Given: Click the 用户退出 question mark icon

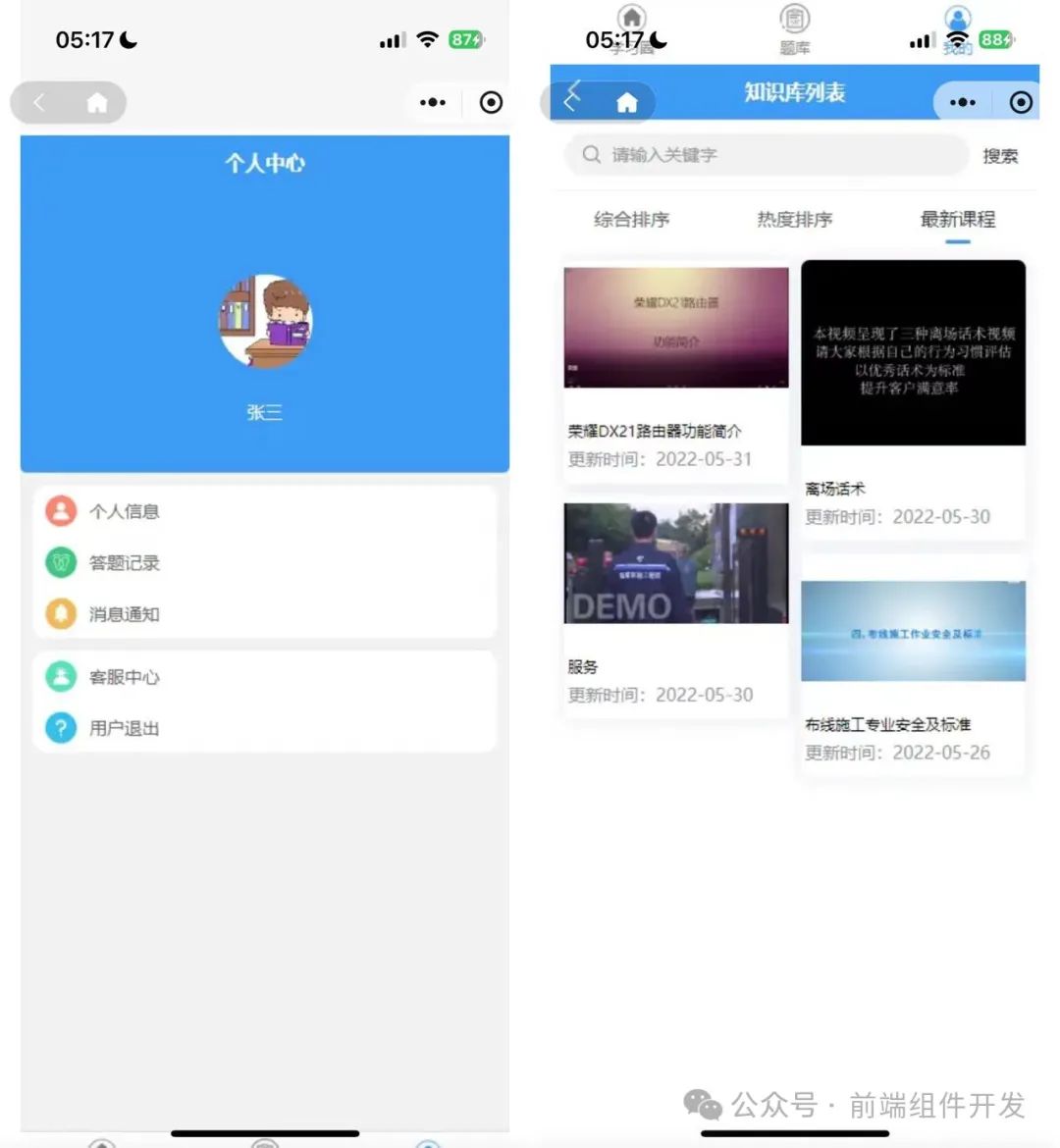Looking at the screenshot, I should pos(61,727).
